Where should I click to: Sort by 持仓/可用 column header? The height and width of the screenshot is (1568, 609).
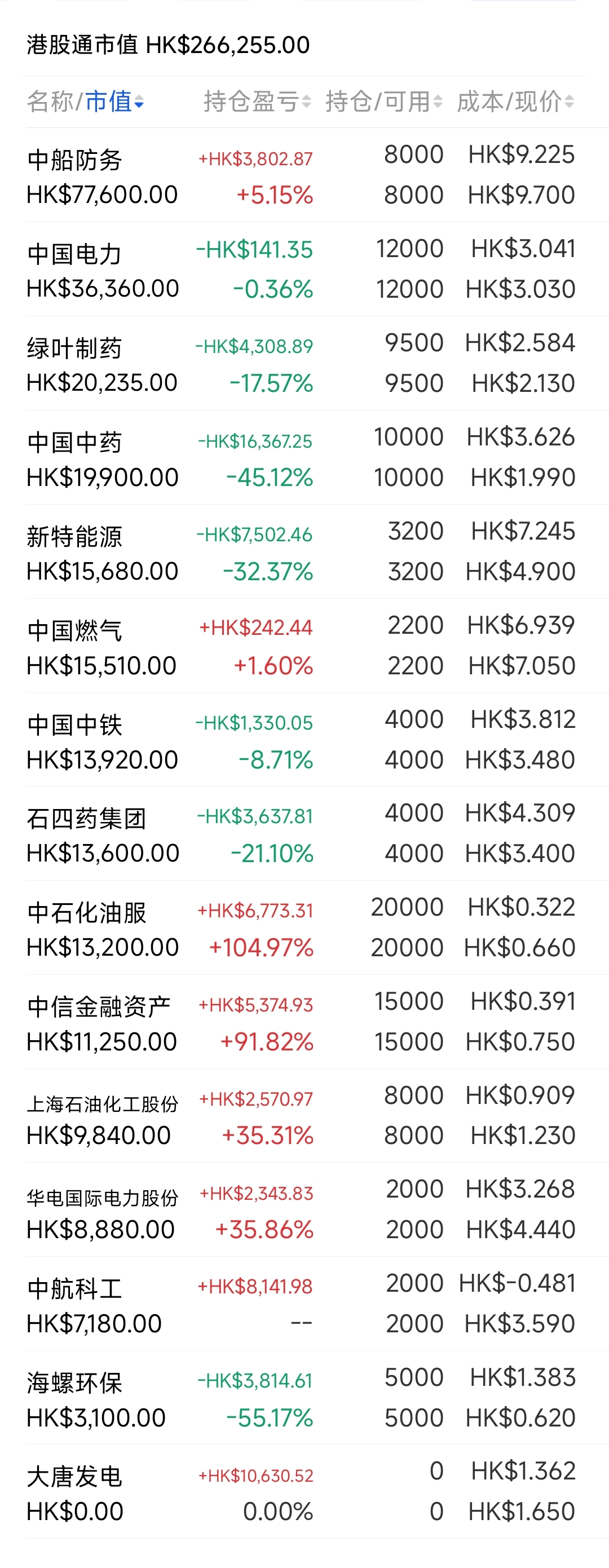coord(383,101)
